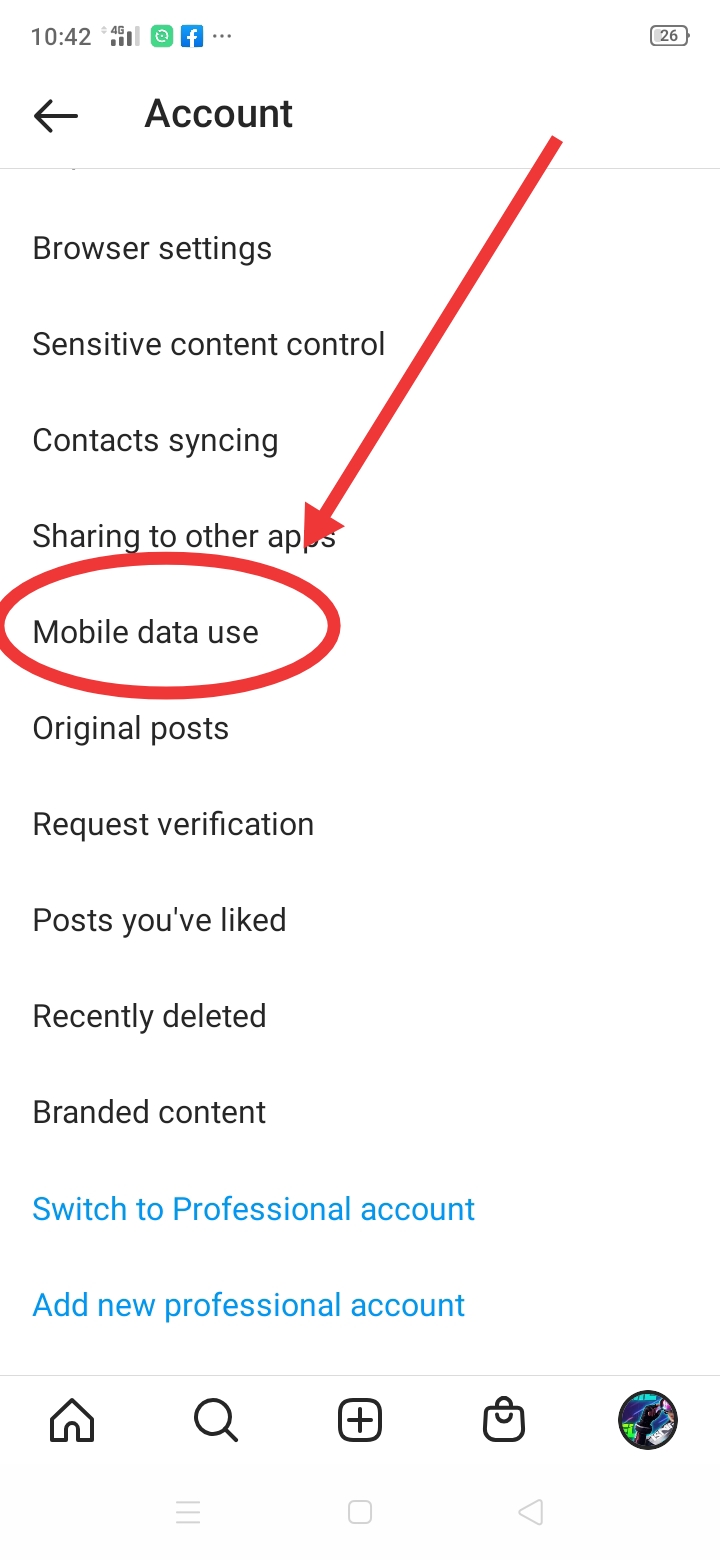Viewport: 720px width, 1560px height.
Task: Go to the Home feed tab
Action: point(72,1420)
